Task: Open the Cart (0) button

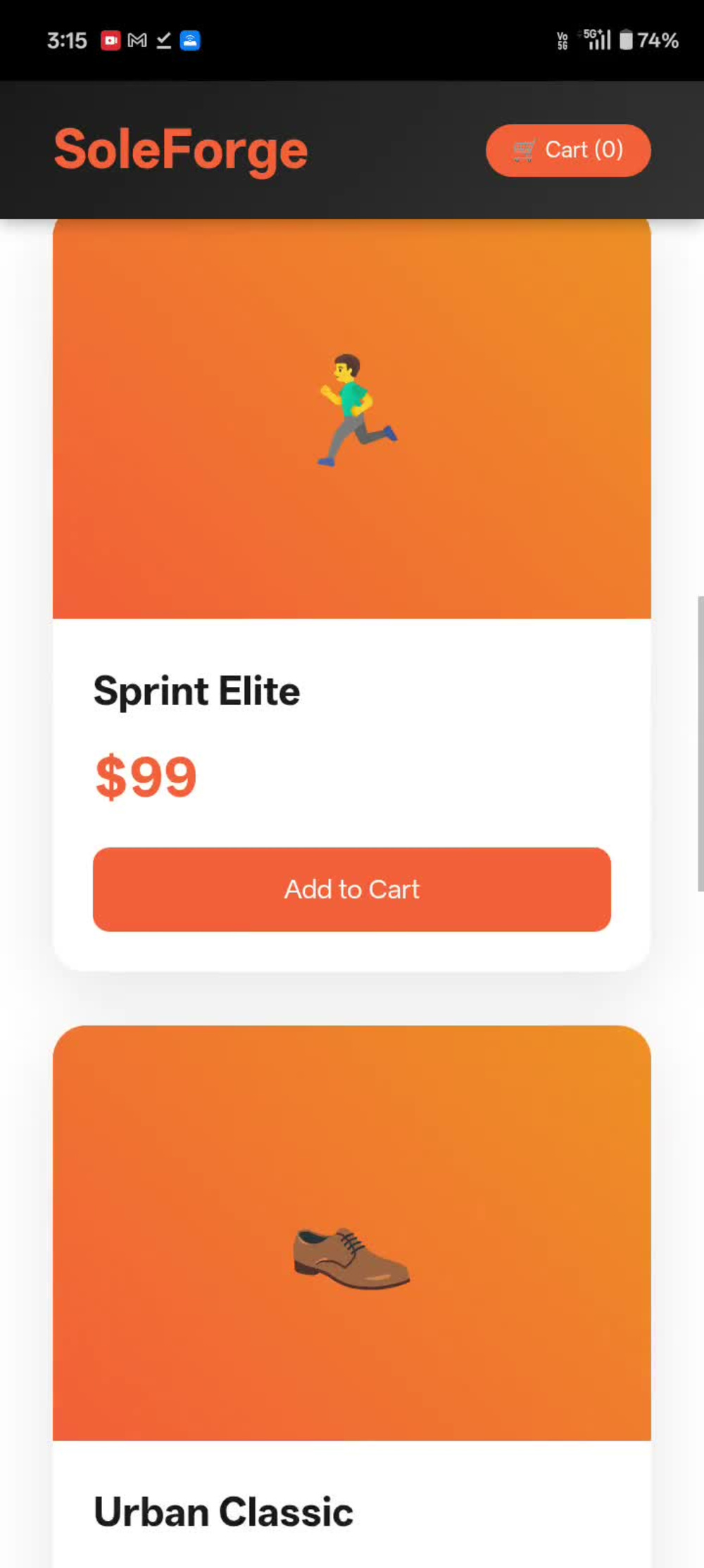Action: [x=568, y=150]
